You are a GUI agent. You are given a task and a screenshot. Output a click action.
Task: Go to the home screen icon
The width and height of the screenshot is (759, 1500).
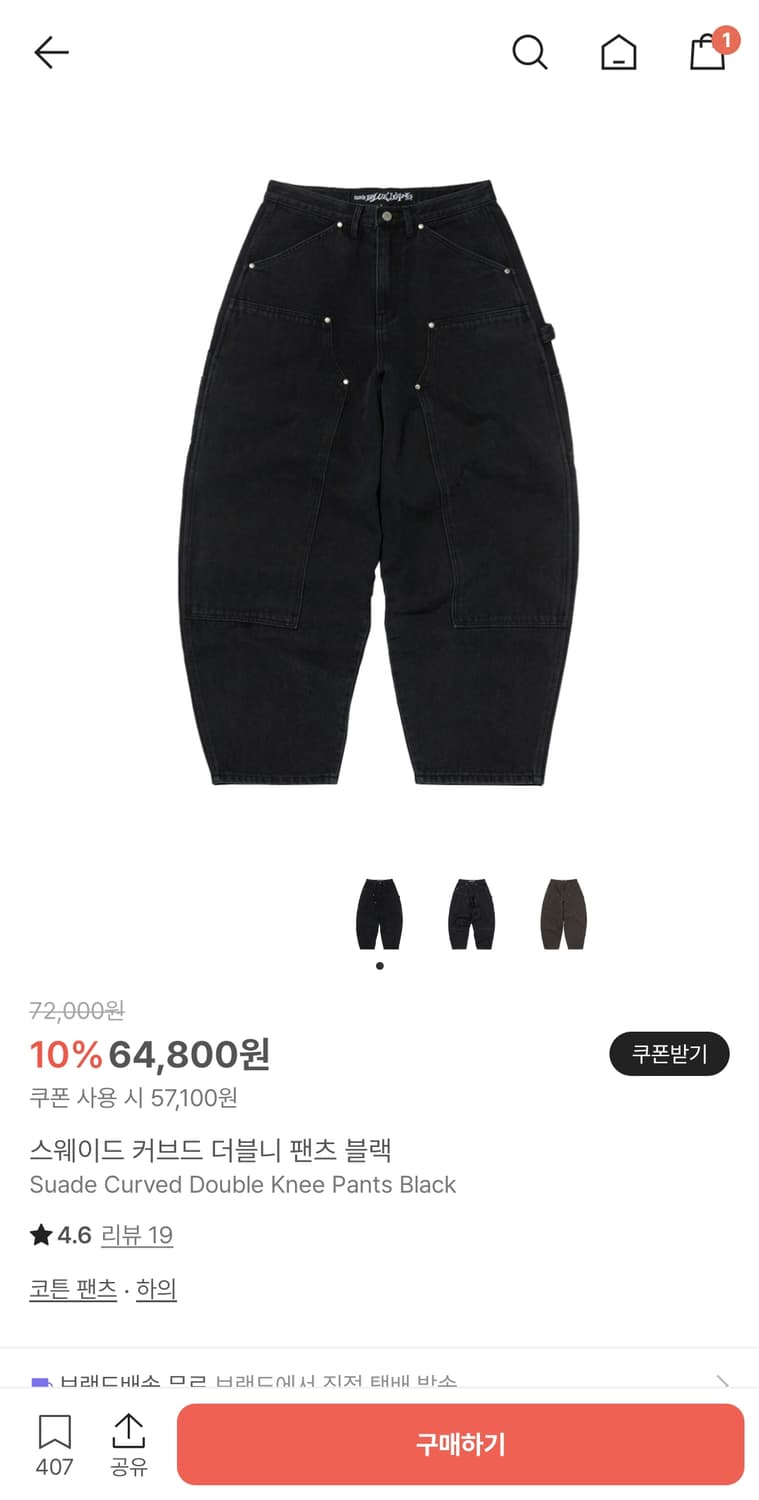click(x=619, y=53)
